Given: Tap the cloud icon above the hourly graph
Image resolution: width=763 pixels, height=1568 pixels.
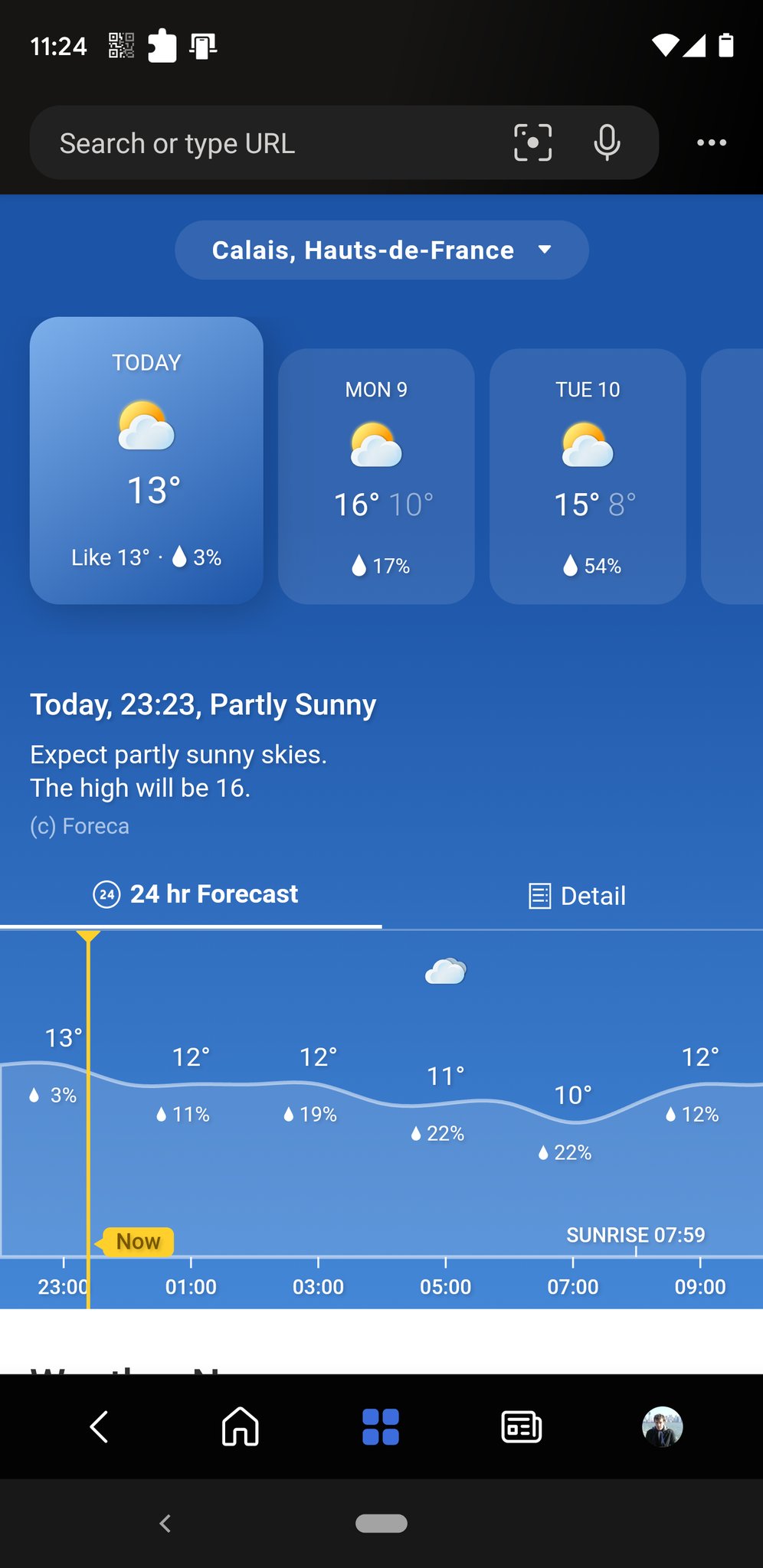Looking at the screenshot, I should coord(447,971).
